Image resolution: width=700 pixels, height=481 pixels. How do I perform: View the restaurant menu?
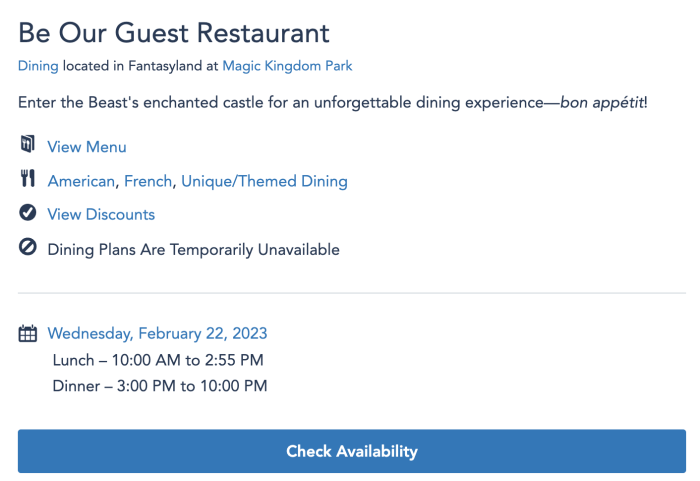tap(87, 147)
